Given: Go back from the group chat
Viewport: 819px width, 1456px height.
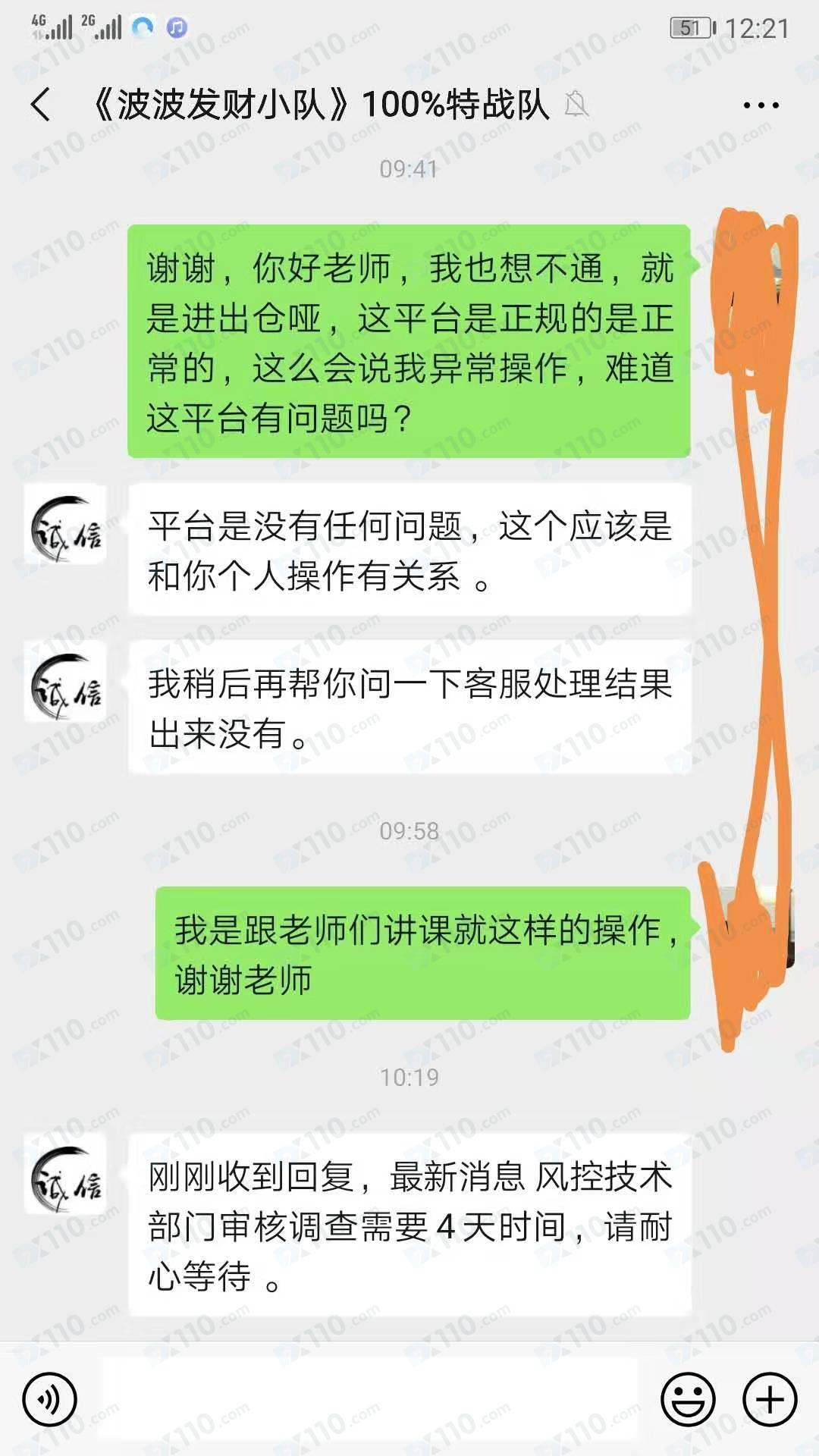Looking at the screenshot, I should click(x=42, y=105).
